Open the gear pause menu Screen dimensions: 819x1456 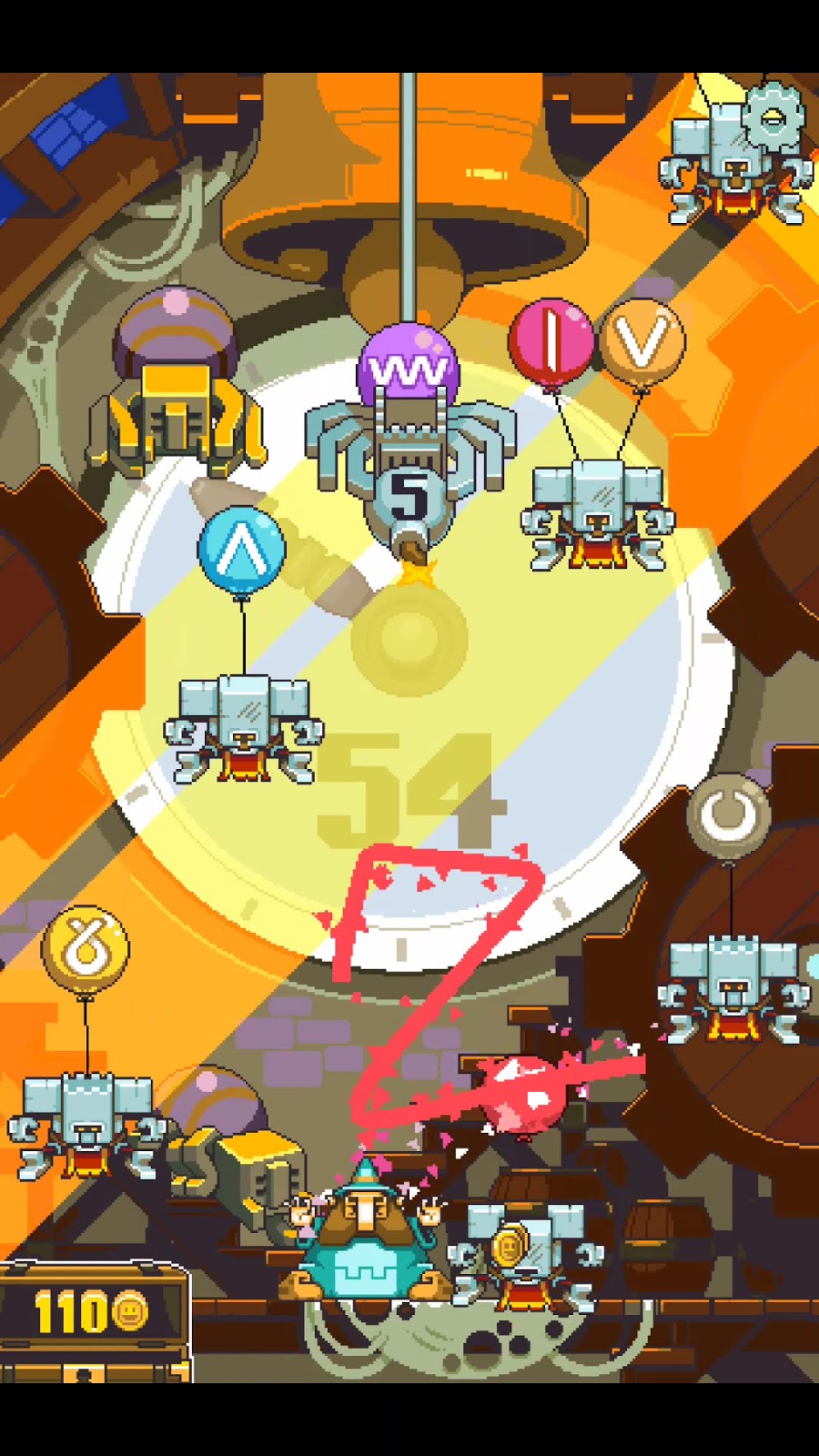pos(773,116)
